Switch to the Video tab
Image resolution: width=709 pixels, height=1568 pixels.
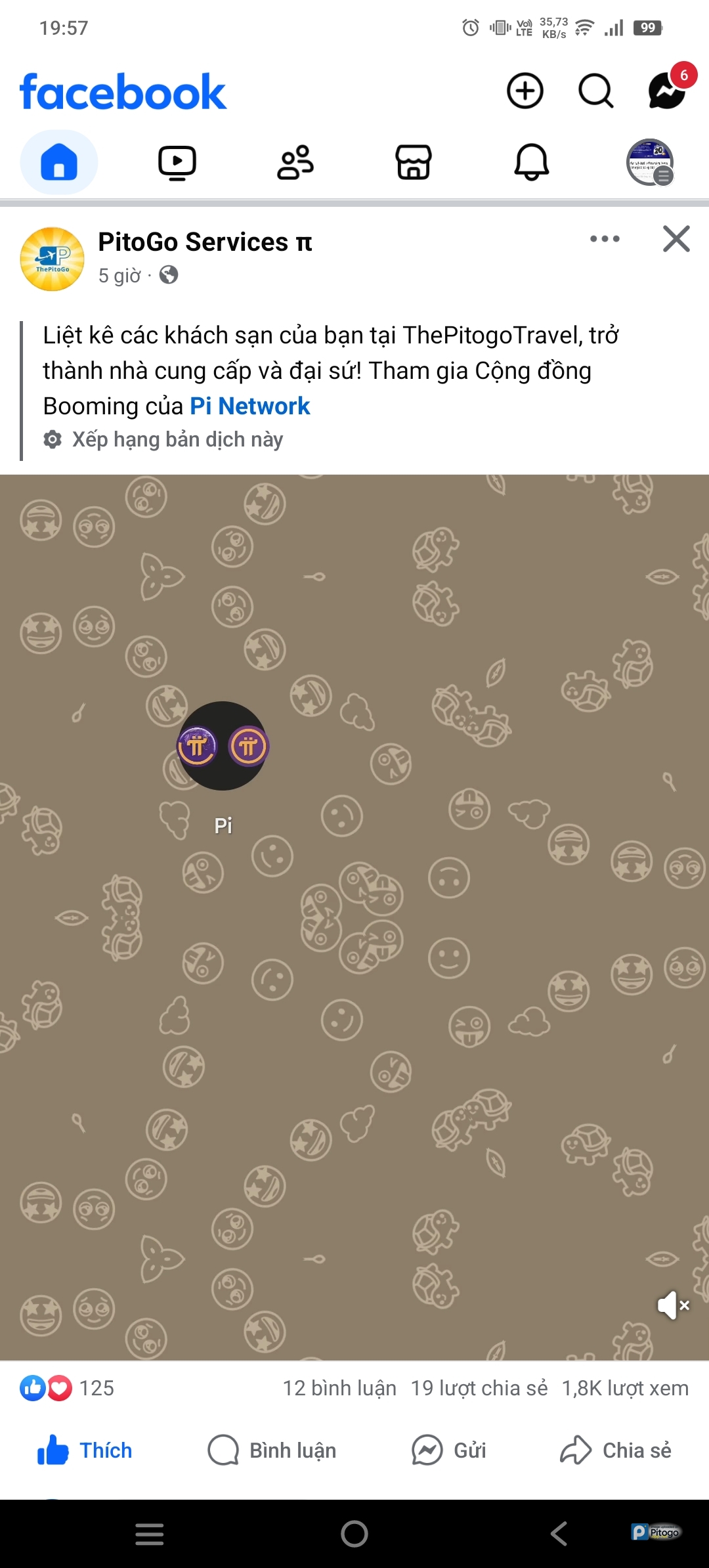pyautogui.click(x=177, y=162)
